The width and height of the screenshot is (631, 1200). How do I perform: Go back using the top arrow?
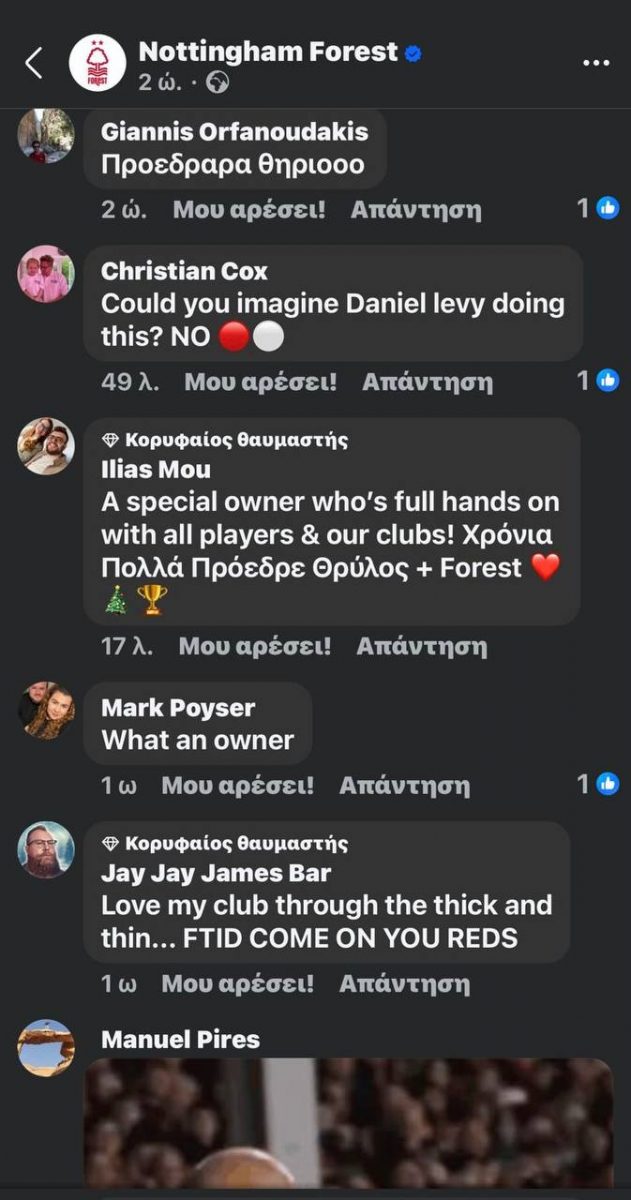pyautogui.click(x=33, y=63)
